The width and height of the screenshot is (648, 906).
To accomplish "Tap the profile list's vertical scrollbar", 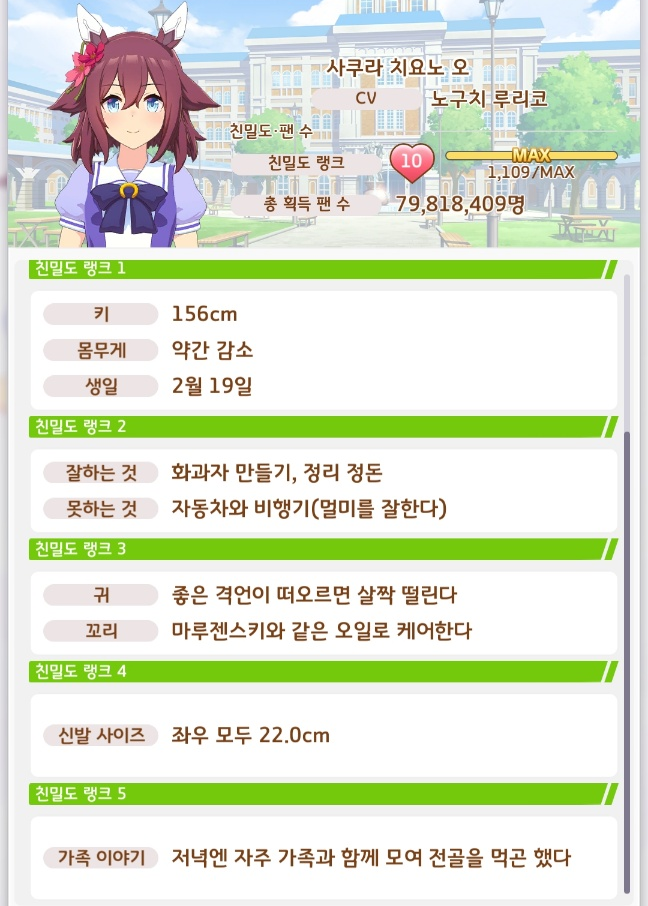I will (627, 584).
